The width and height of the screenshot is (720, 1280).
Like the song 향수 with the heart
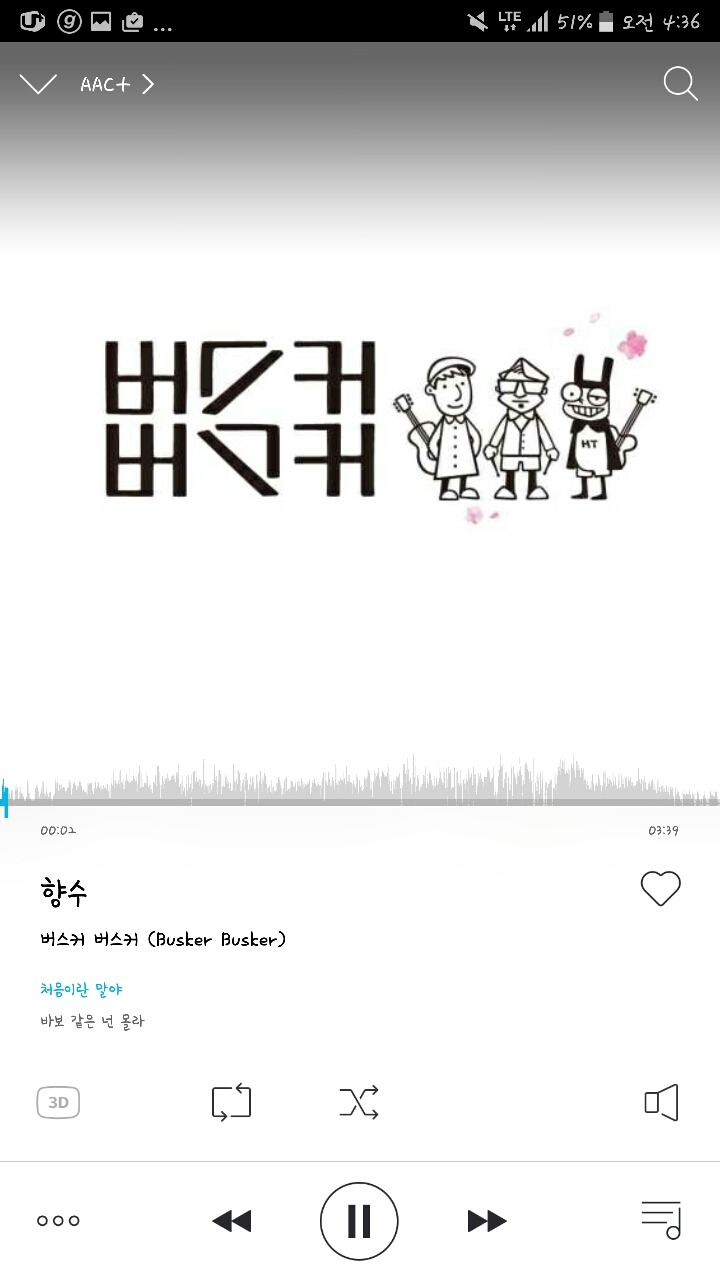coord(660,888)
